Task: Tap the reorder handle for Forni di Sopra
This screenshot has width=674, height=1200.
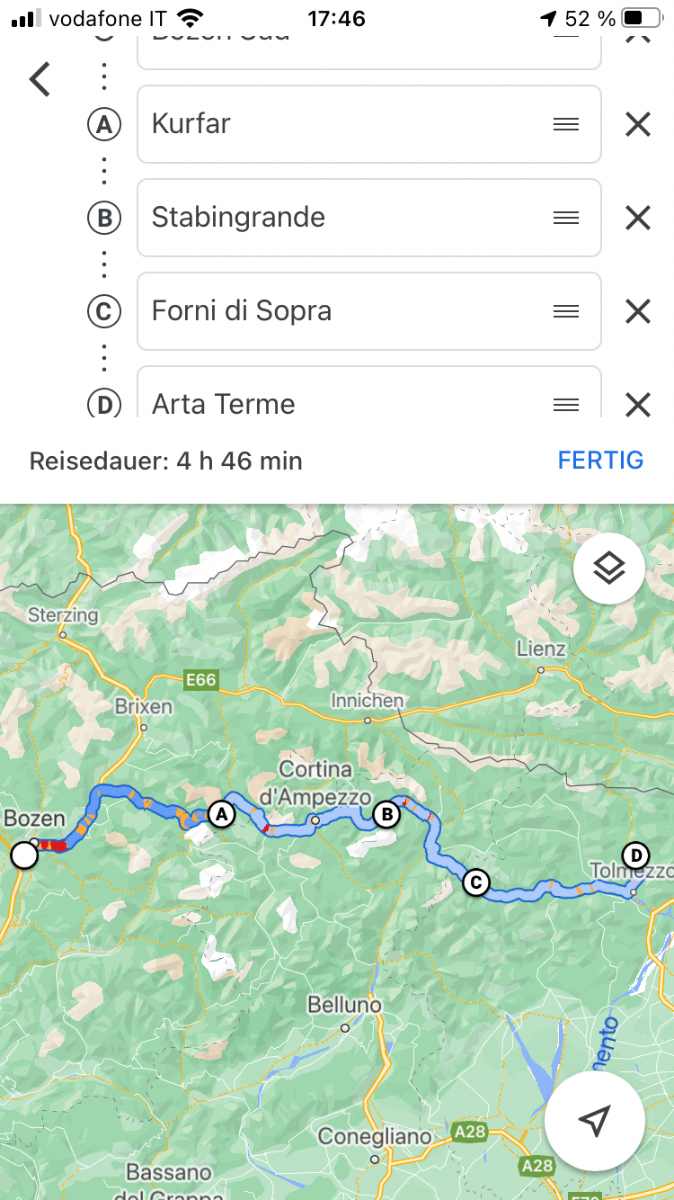Action: click(x=566, y=311)
